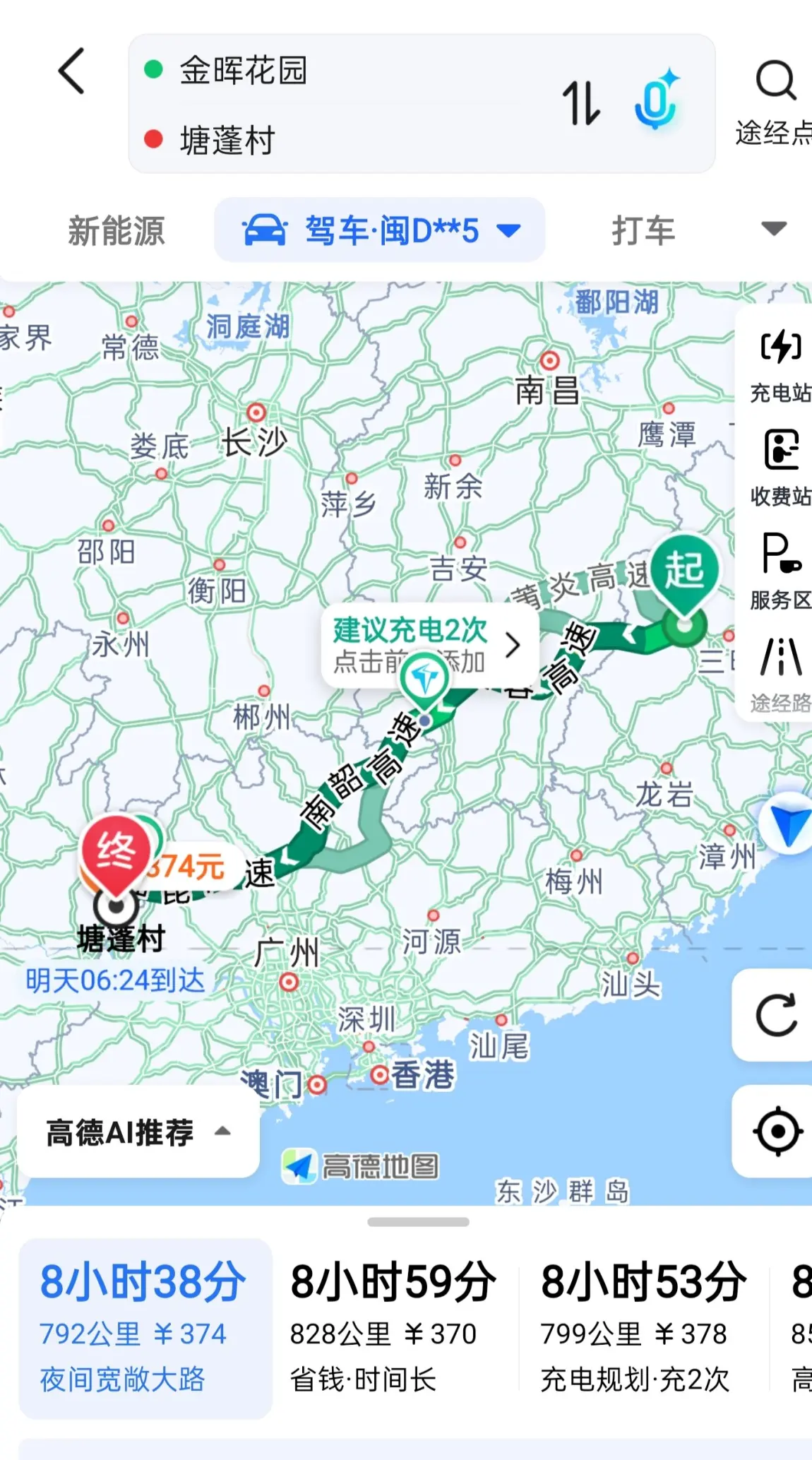The image size is (812, 1460).
Task: Expand the 高德AI推荐 options
Action: [x=138, y=1132]
